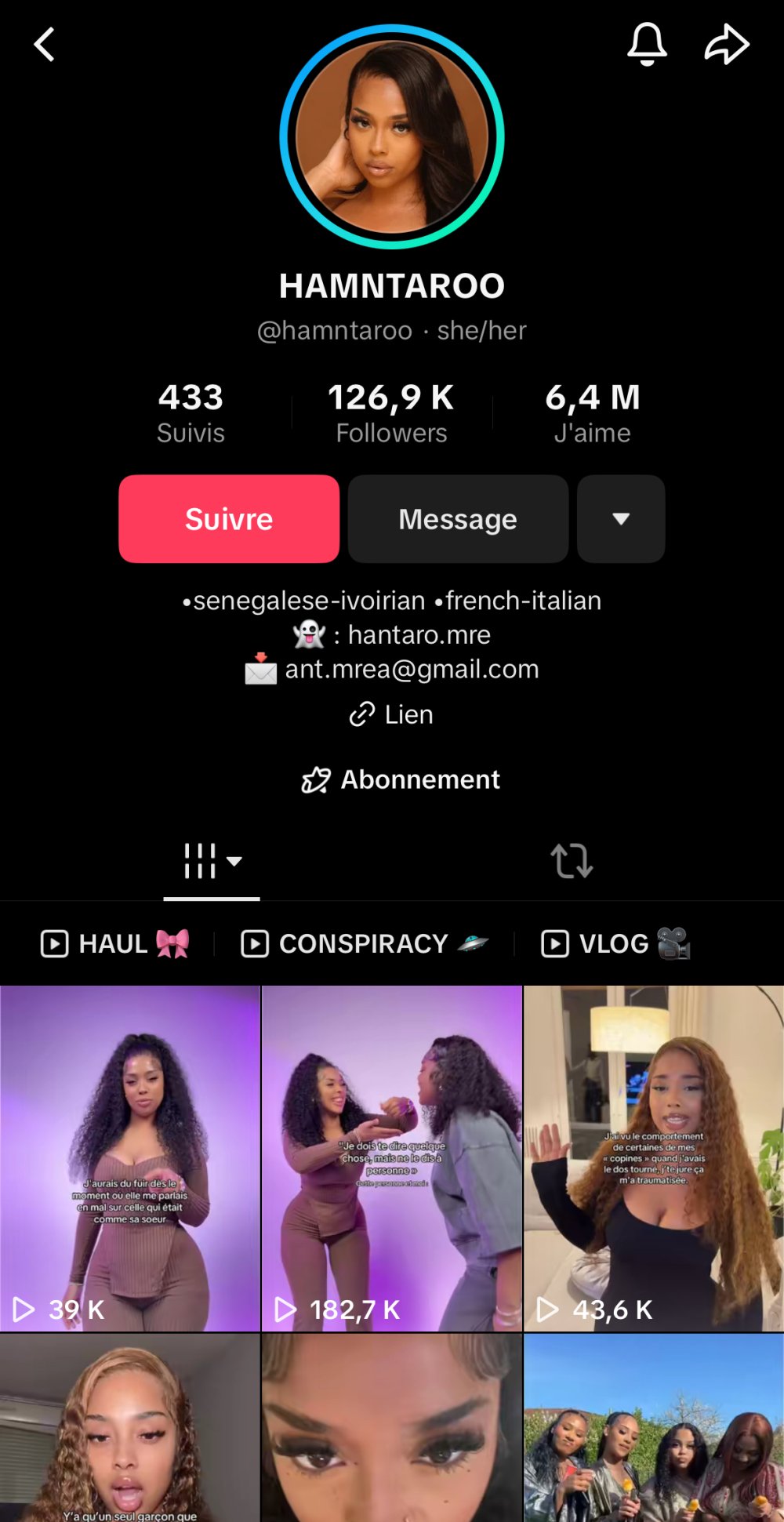The image size is (784, 1522).
Task: Expand the suggested accounts dropdown arrow
Action: point(621,519)
